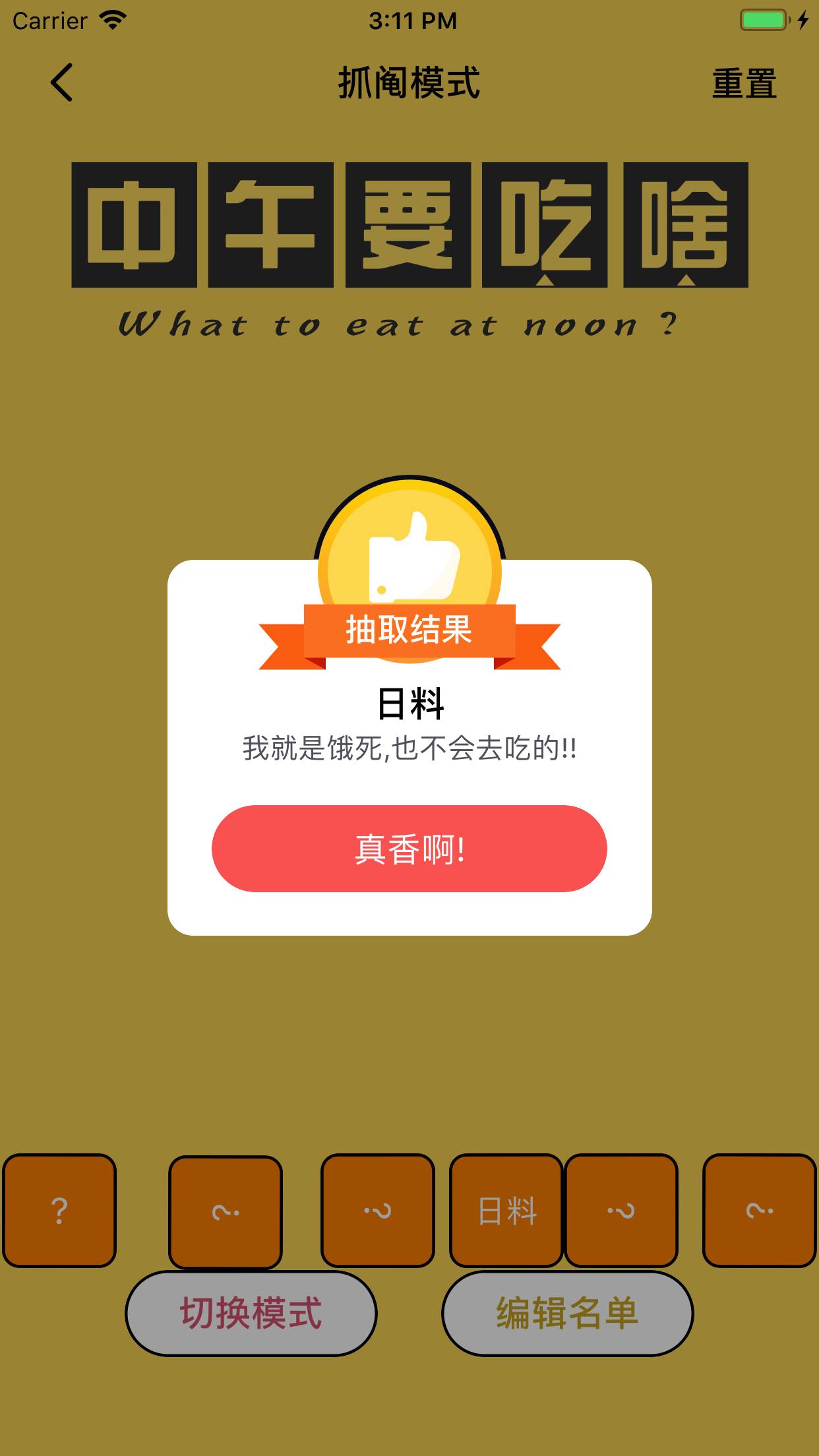Open 编辑名单 to edit the list
The height and width of the screenshot is (1456, 819).
[x=567, y=1313]
